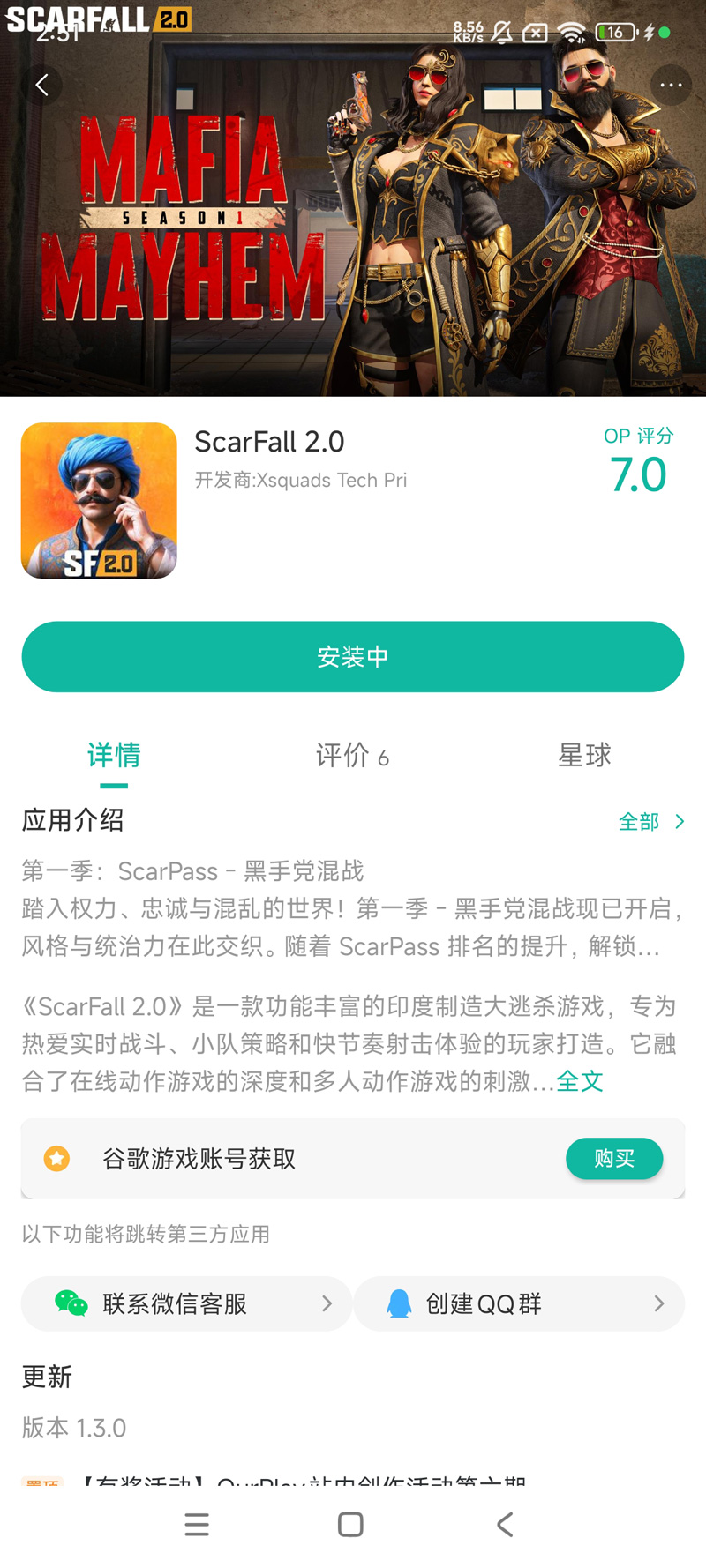
Task: Tap the notification mute icon in status bar
Action: [x=500, y=32]
